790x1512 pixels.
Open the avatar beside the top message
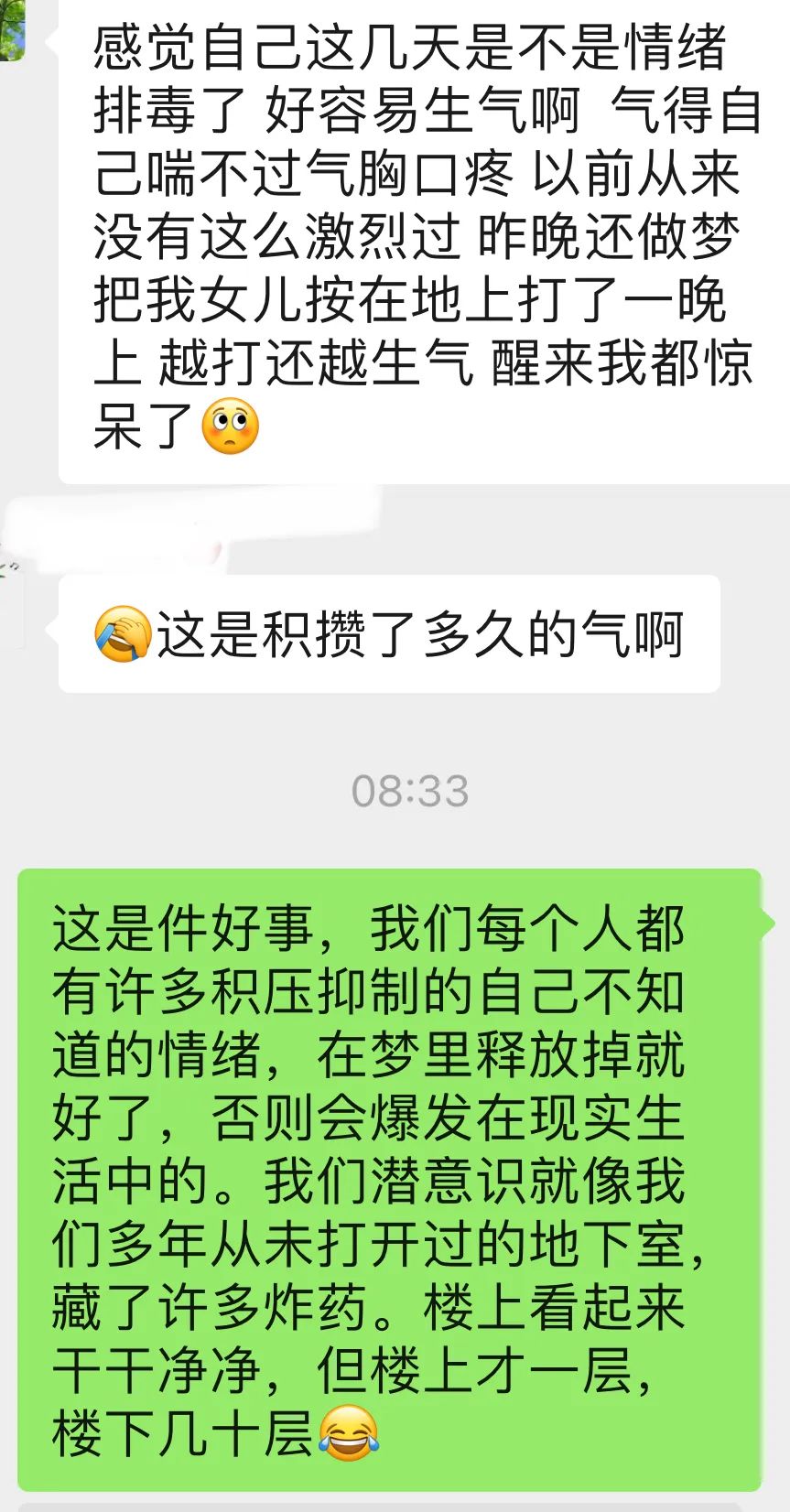(x=12, y=29)
